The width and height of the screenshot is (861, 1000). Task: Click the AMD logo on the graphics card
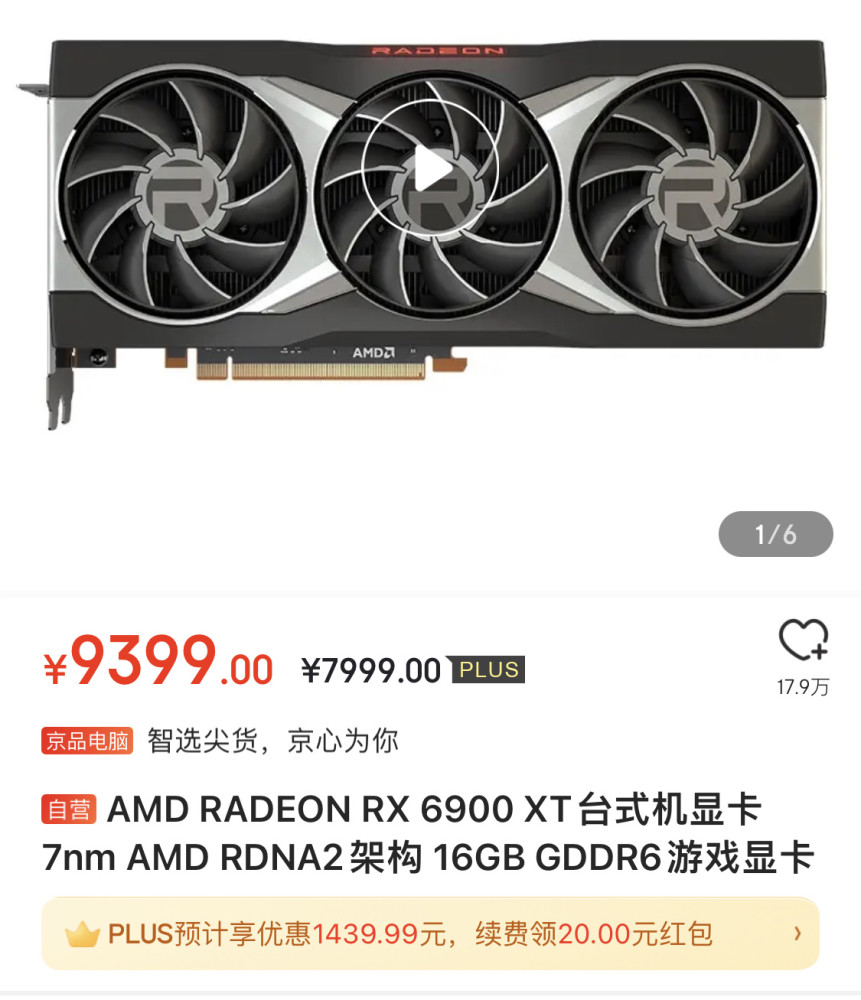[372, 352]
